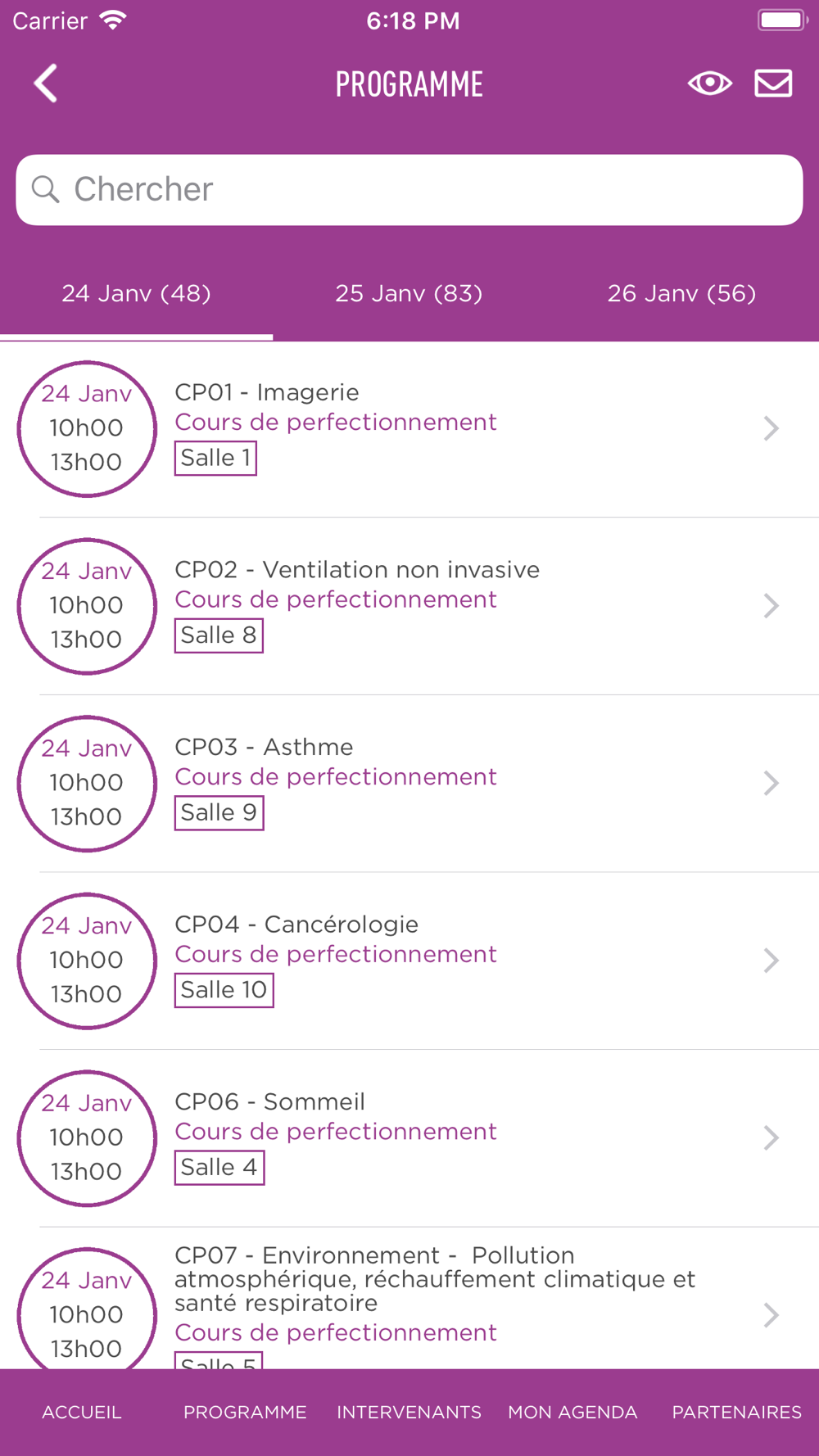The height and width of the screenshot is (1456, 819).
Task: Go to the ACCUEIL tab
Action: (82, 1412)
